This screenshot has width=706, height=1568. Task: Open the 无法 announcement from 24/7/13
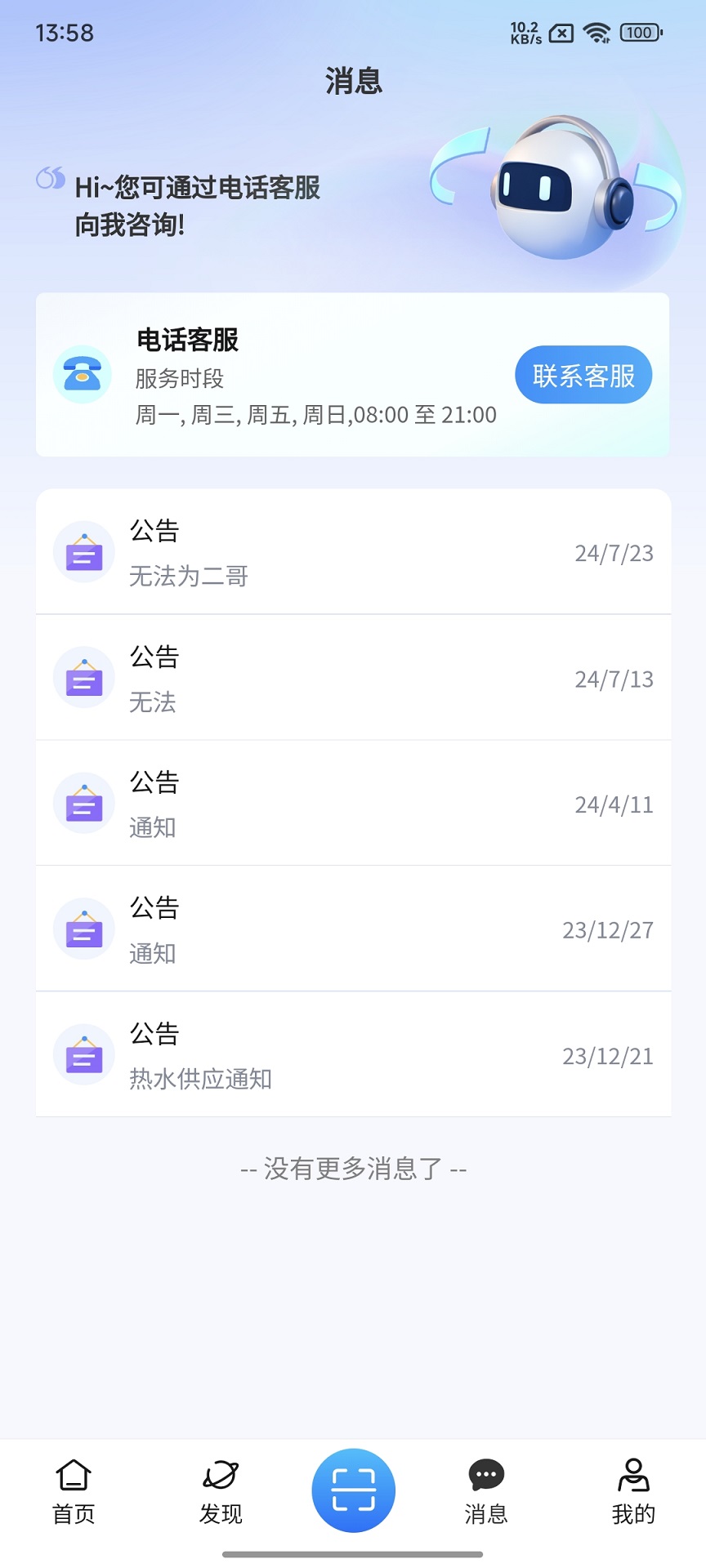click(x=353, y=678)
